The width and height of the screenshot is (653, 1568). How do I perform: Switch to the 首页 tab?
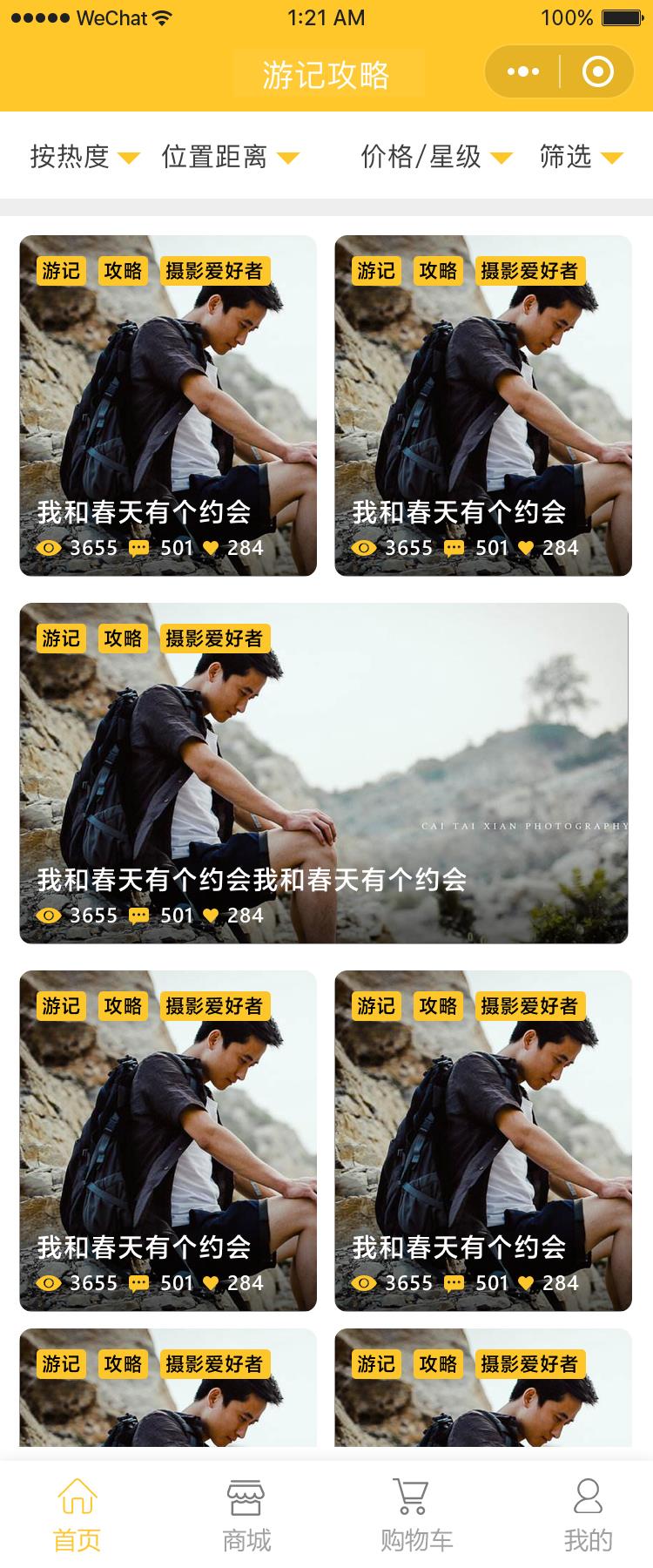[x=77, y=1516]
